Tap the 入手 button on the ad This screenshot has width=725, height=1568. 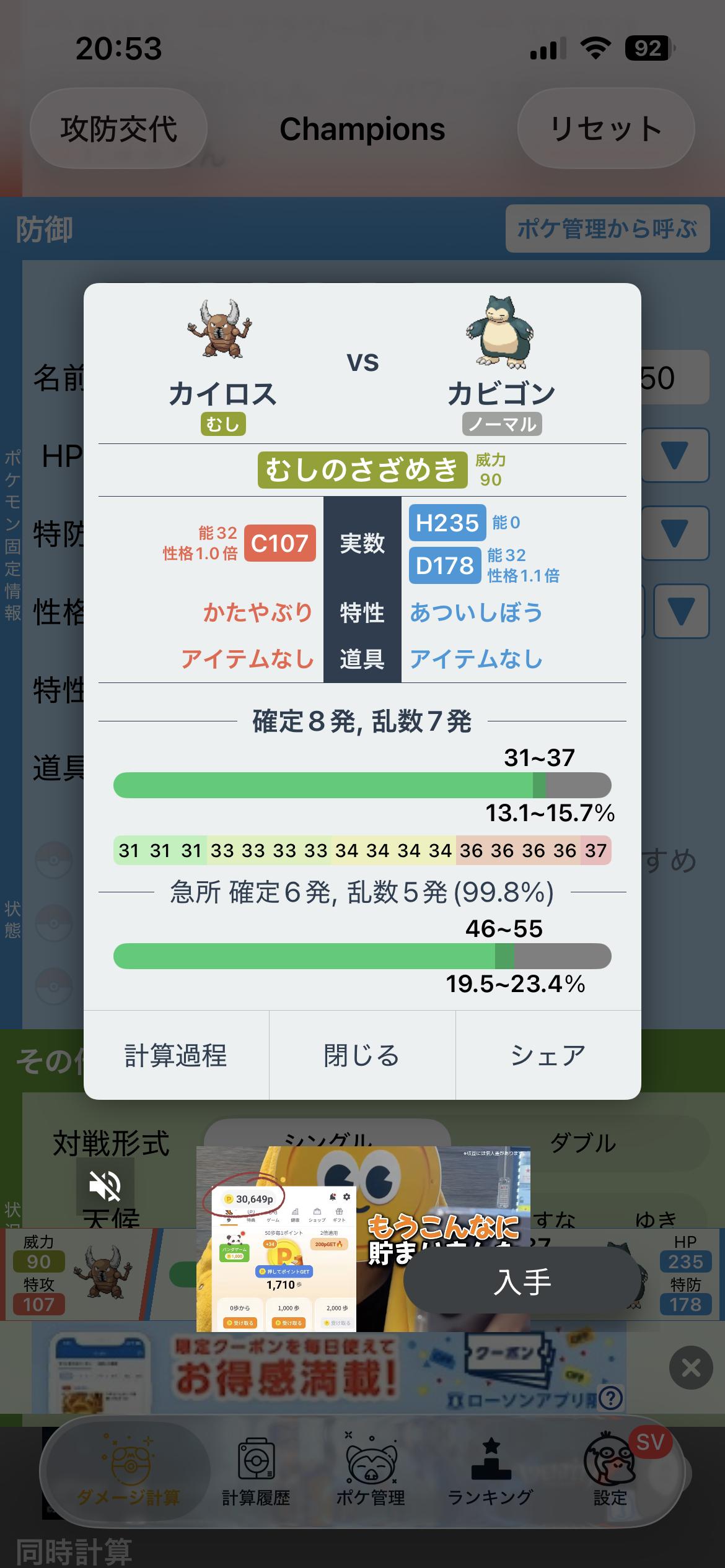point(522,1281)
